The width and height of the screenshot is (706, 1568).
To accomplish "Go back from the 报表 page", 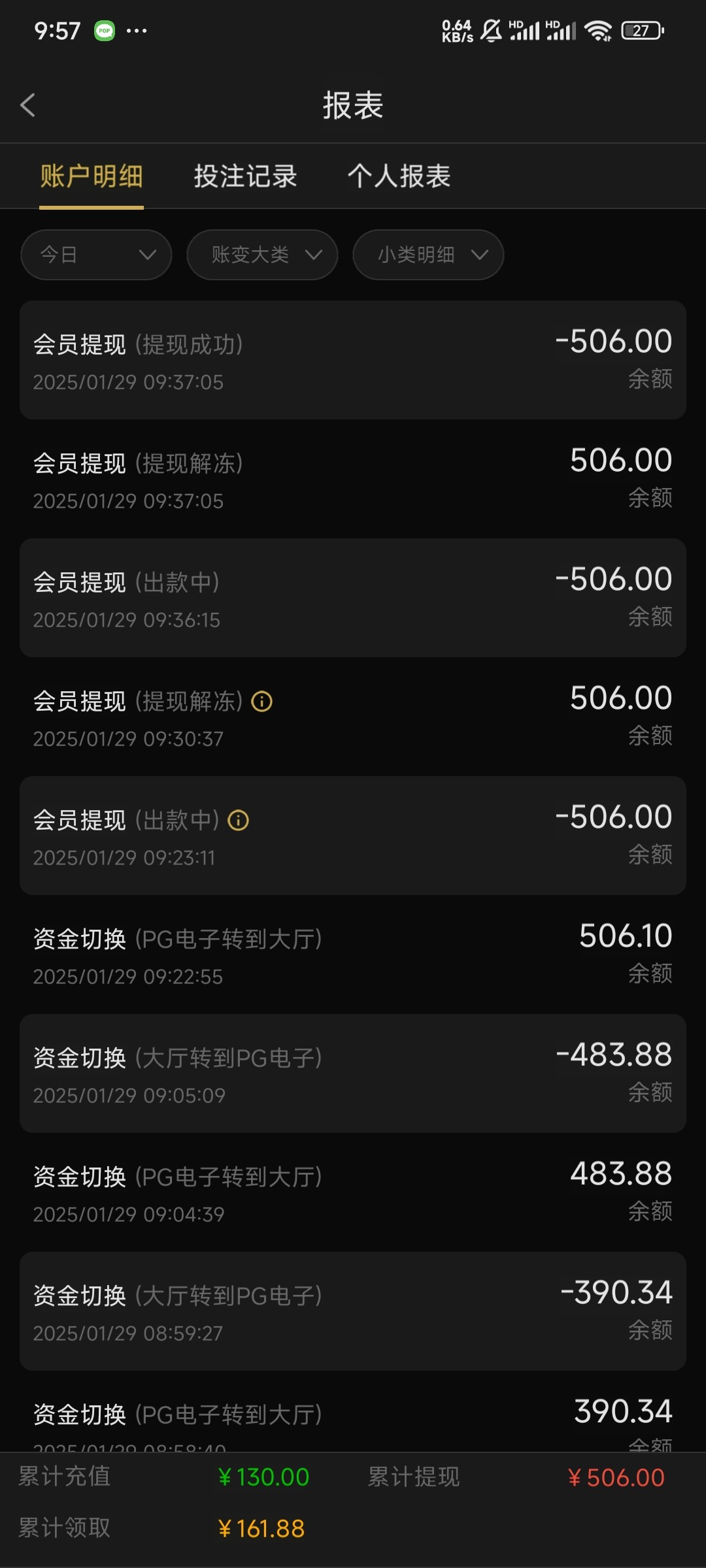I will click(28, 105).
